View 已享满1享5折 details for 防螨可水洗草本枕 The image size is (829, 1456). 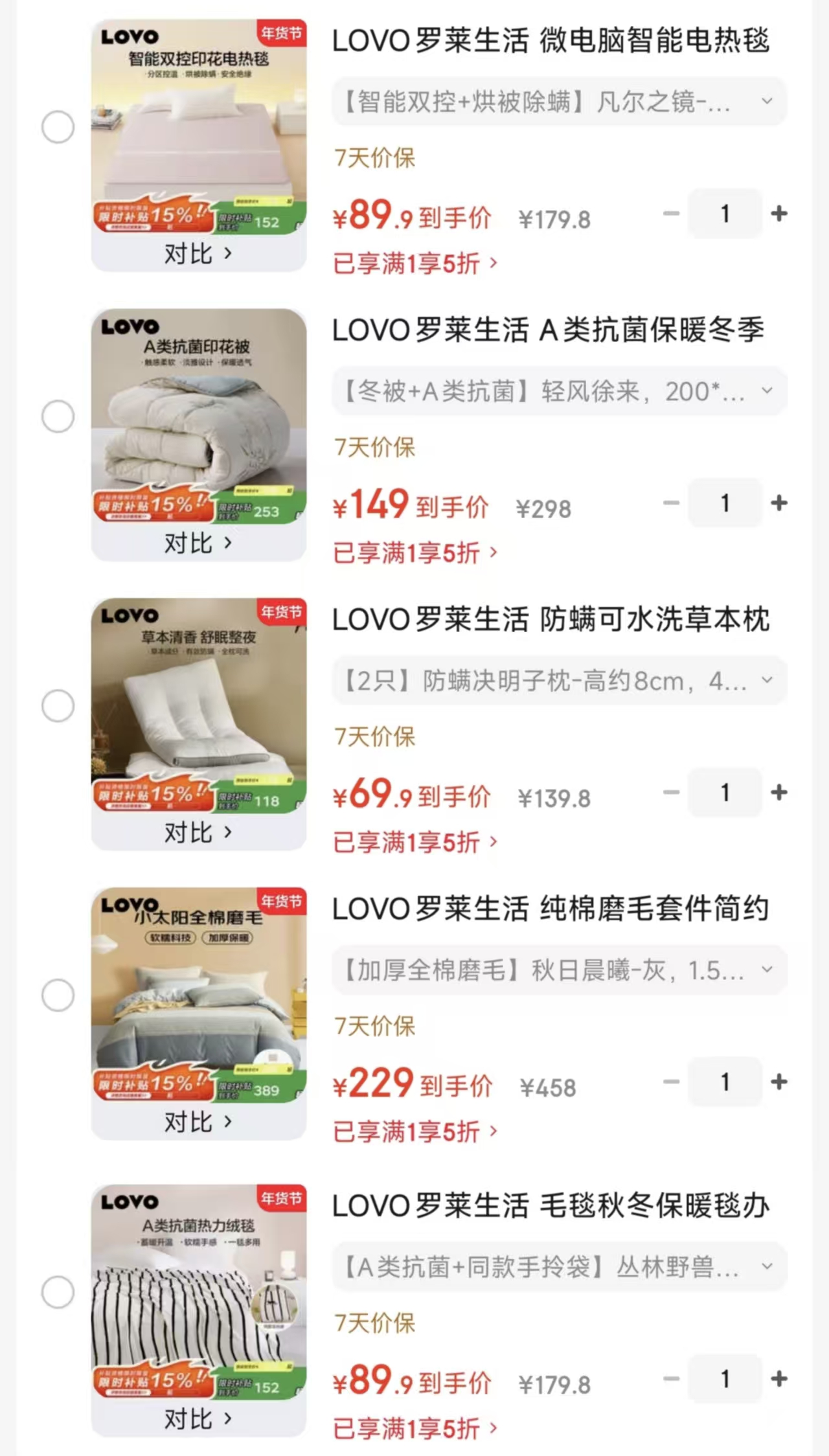[x=414, y=843]
